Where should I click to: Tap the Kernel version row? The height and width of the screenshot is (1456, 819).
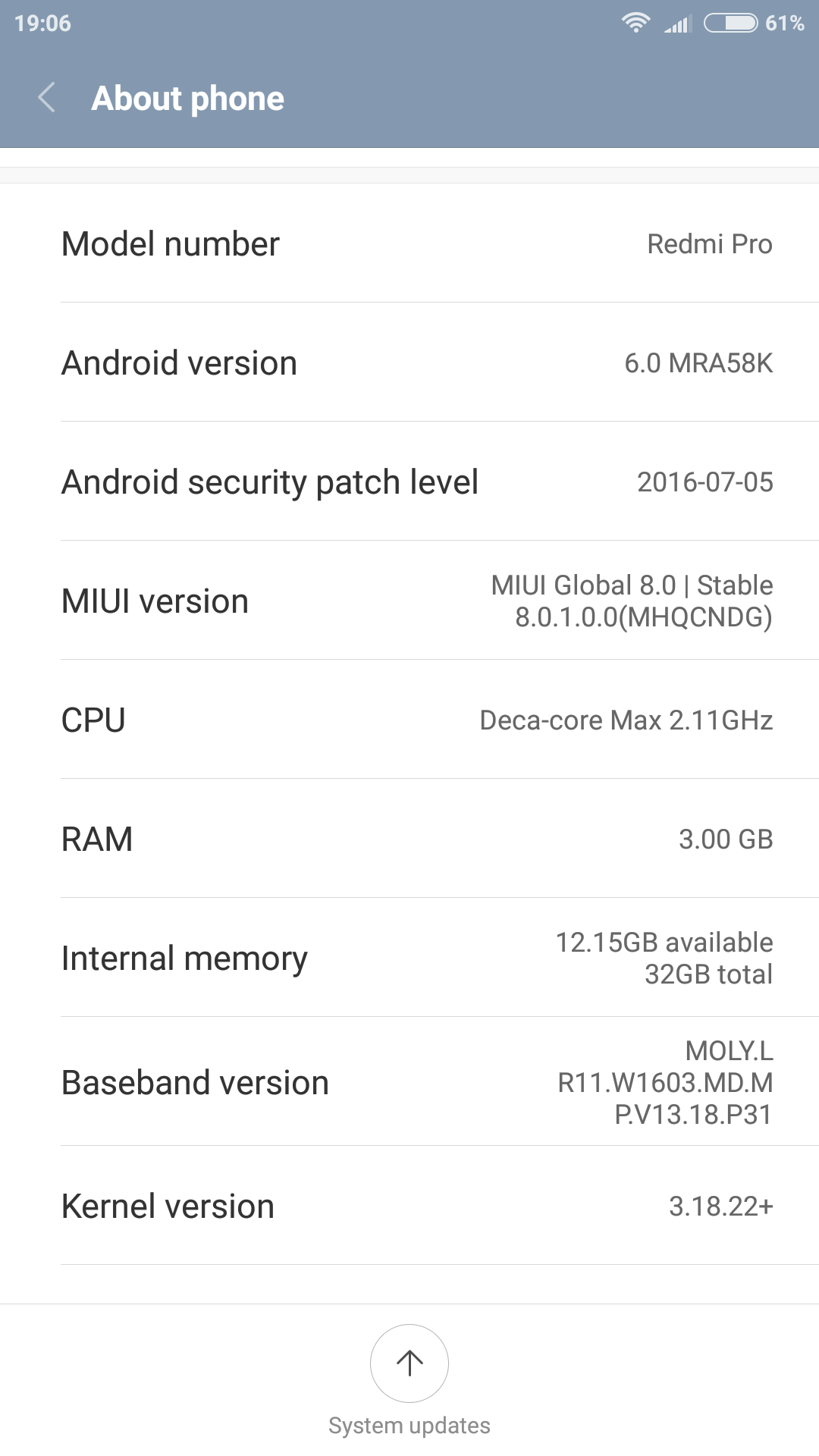click(409, 1206)
